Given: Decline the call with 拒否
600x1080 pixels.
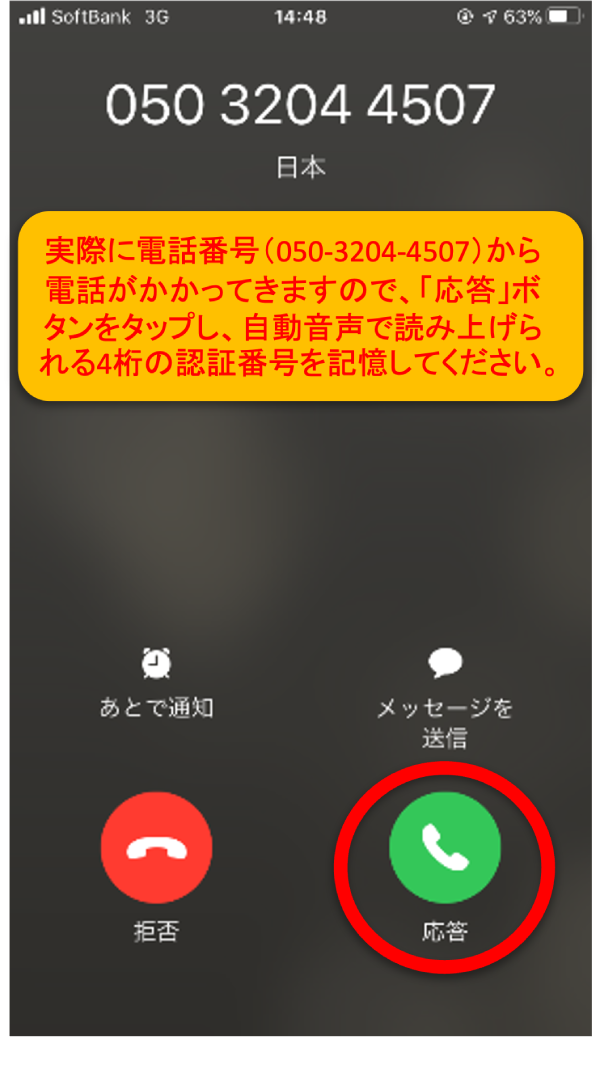Looking at the screenshot, I should pyautogui.click(x=156, y=847).
